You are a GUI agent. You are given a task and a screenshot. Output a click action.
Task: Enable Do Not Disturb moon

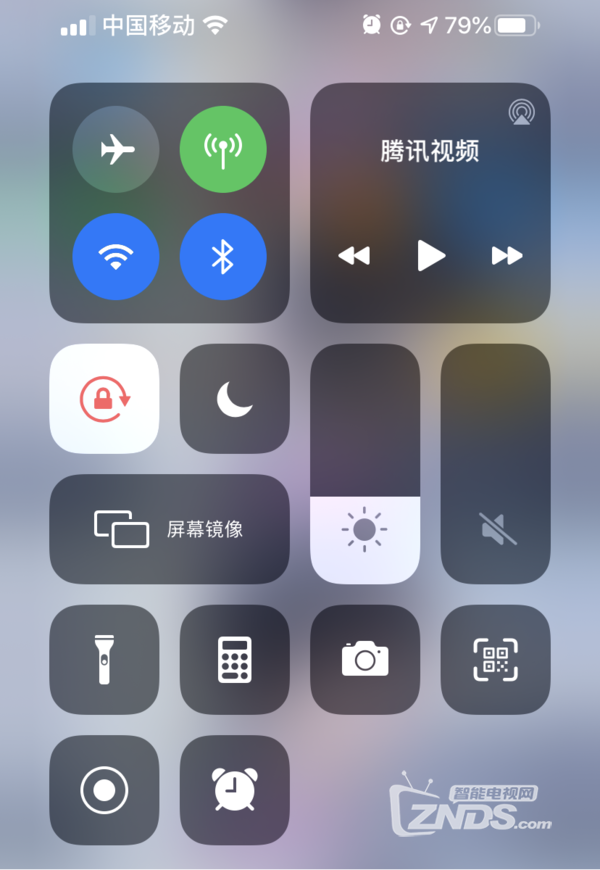pos(234,398)
